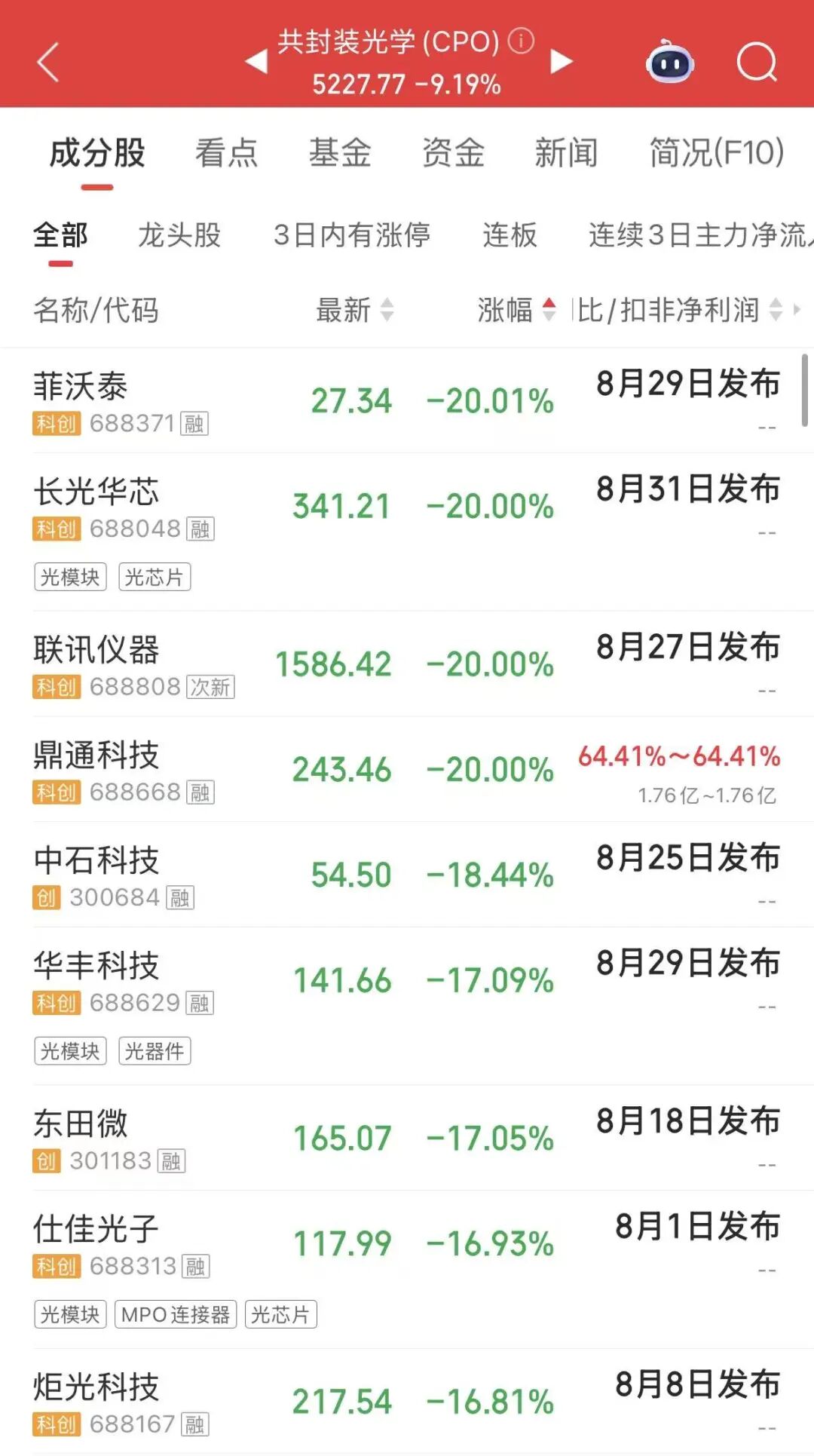Open the 资金 tab

pyautogui.click(x=453, y=153)
